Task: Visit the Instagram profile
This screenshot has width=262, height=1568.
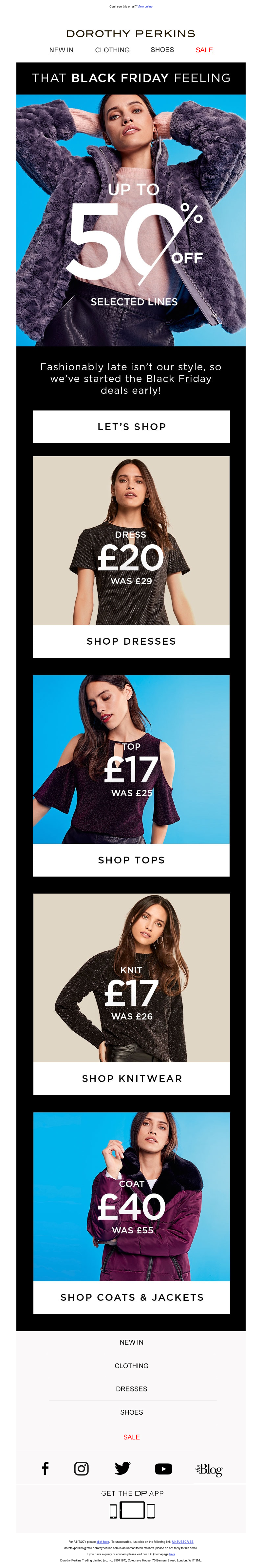Action: click(81, 1468)
